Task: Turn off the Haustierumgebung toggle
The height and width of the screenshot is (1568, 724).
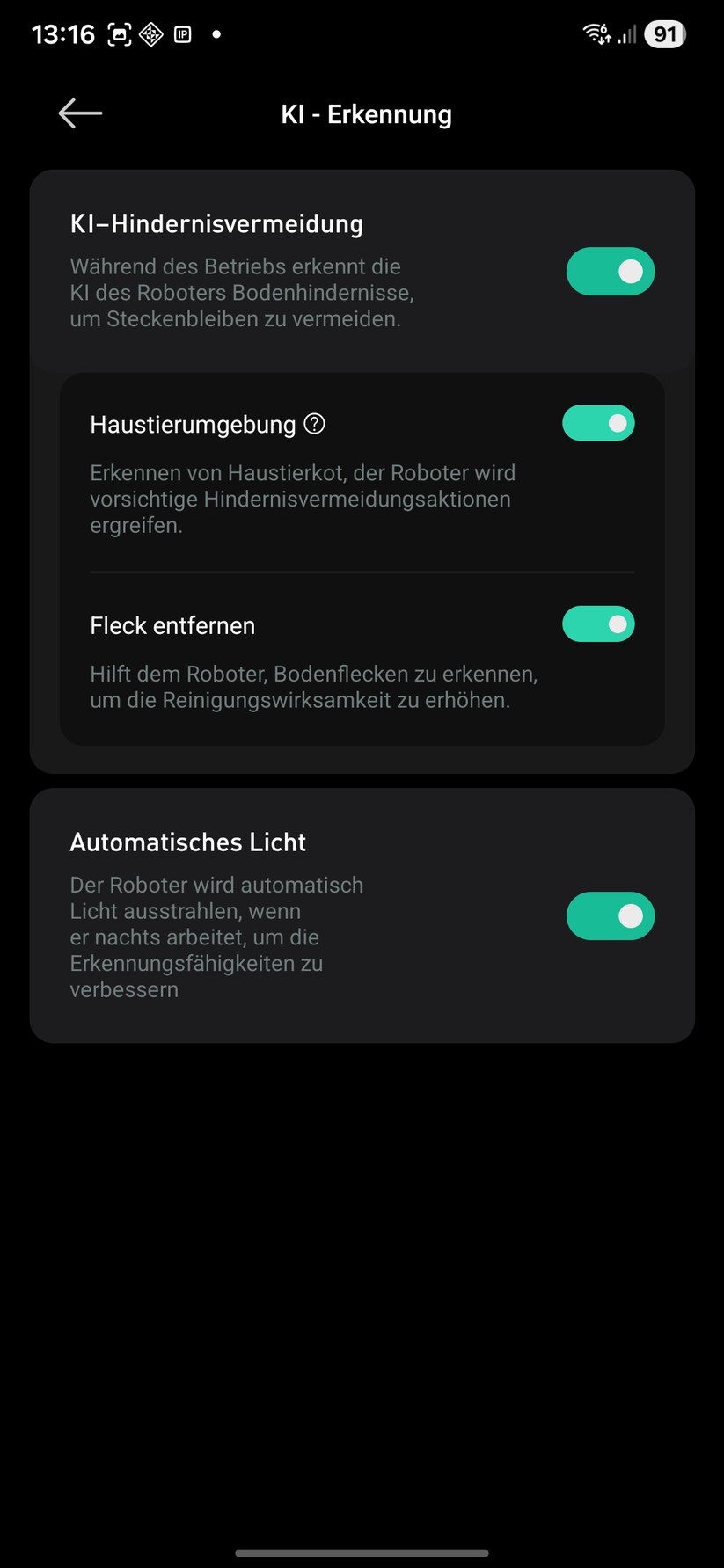Action: coord(598,423)
